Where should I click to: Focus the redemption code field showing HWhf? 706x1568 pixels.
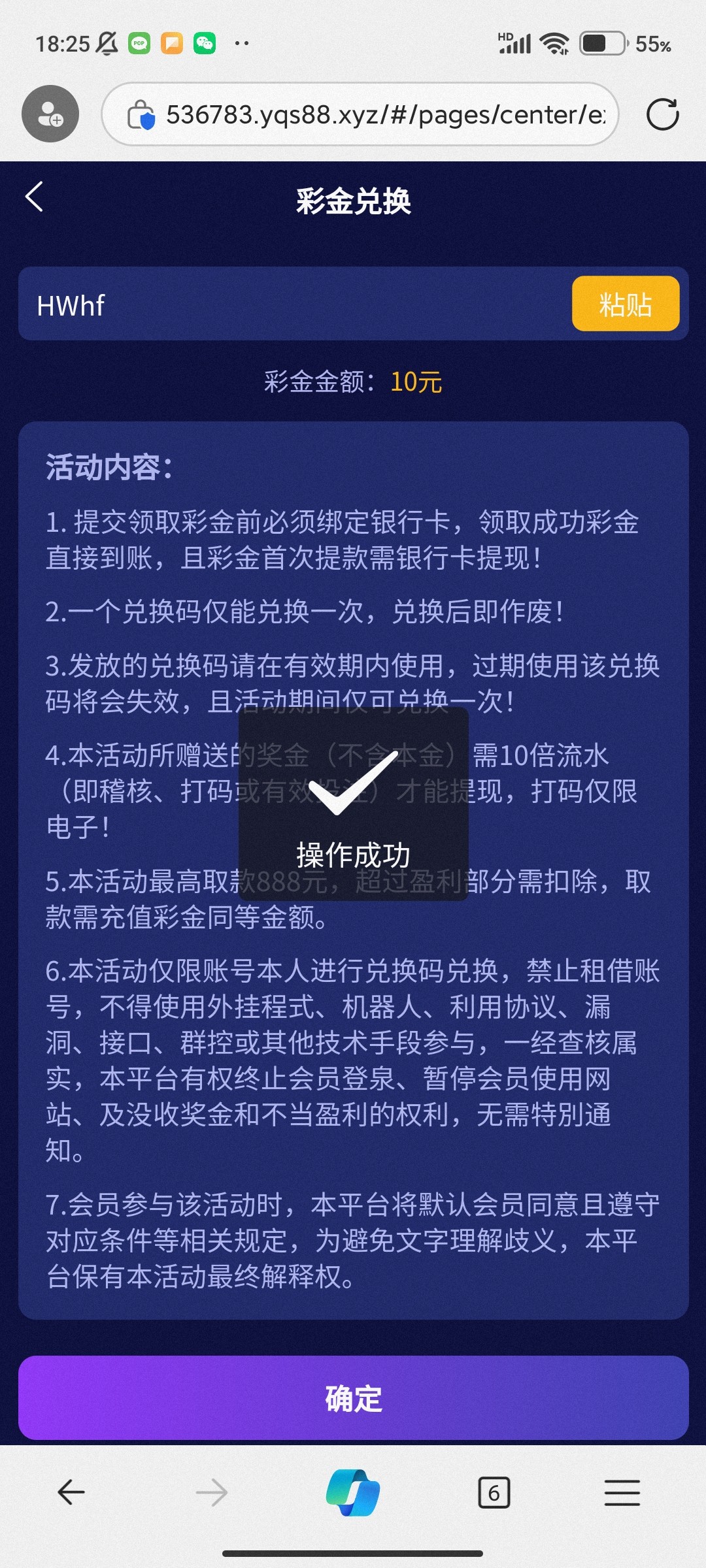294,304
